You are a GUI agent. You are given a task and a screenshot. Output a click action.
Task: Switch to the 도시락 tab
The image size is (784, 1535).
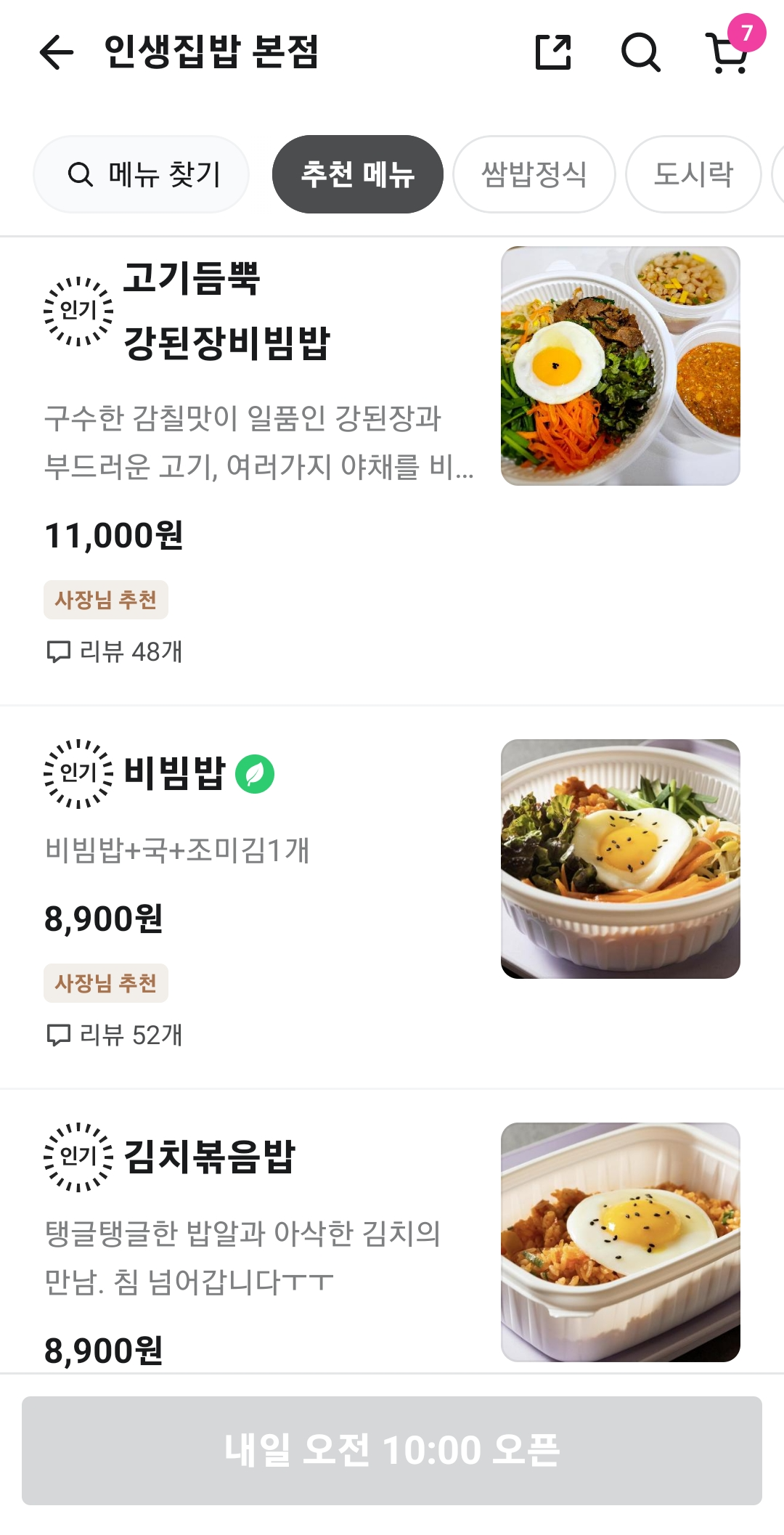tap(693, 174)
